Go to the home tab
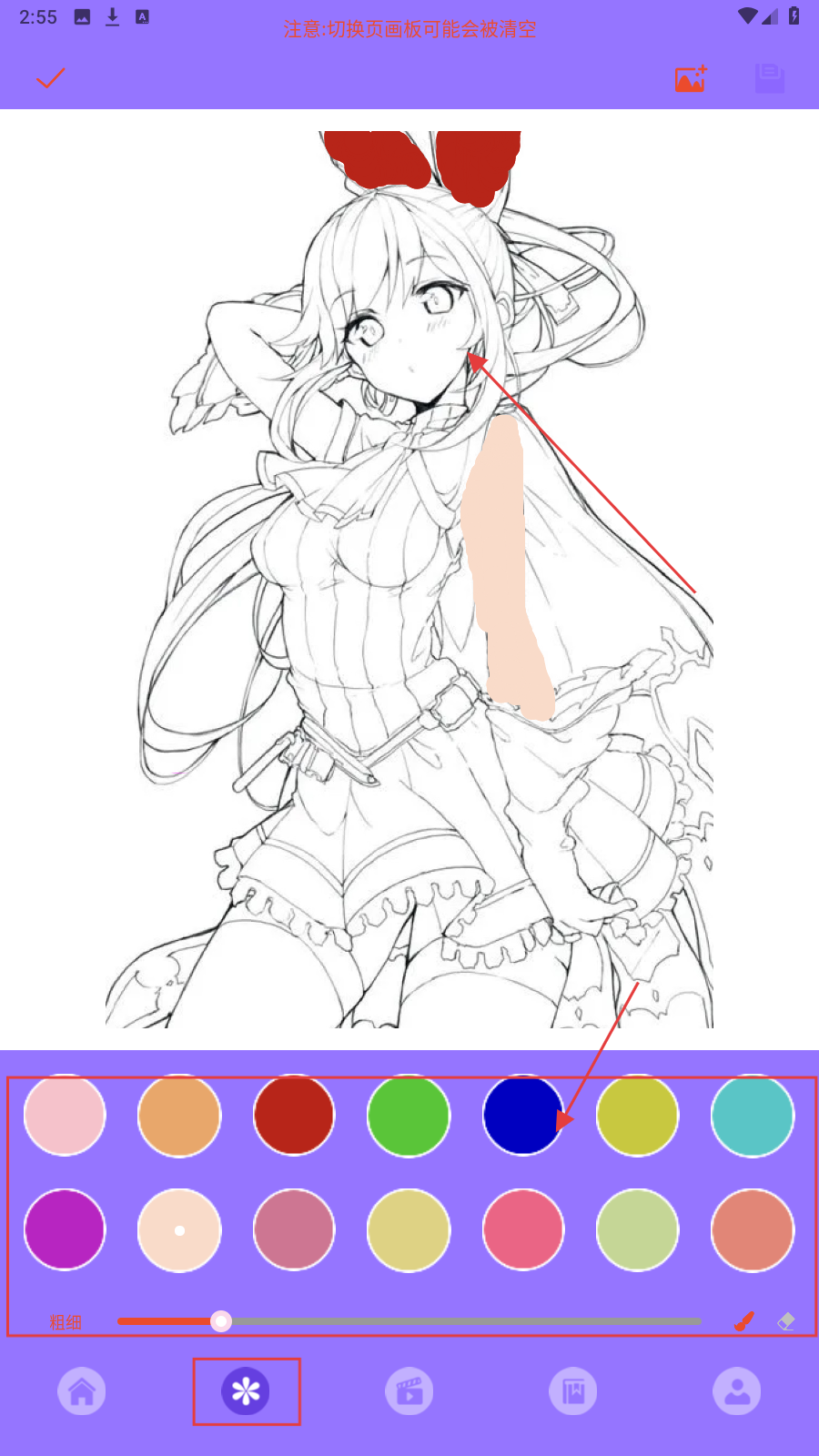The height and width of the screenshot is (1456, 819). 82,1391
